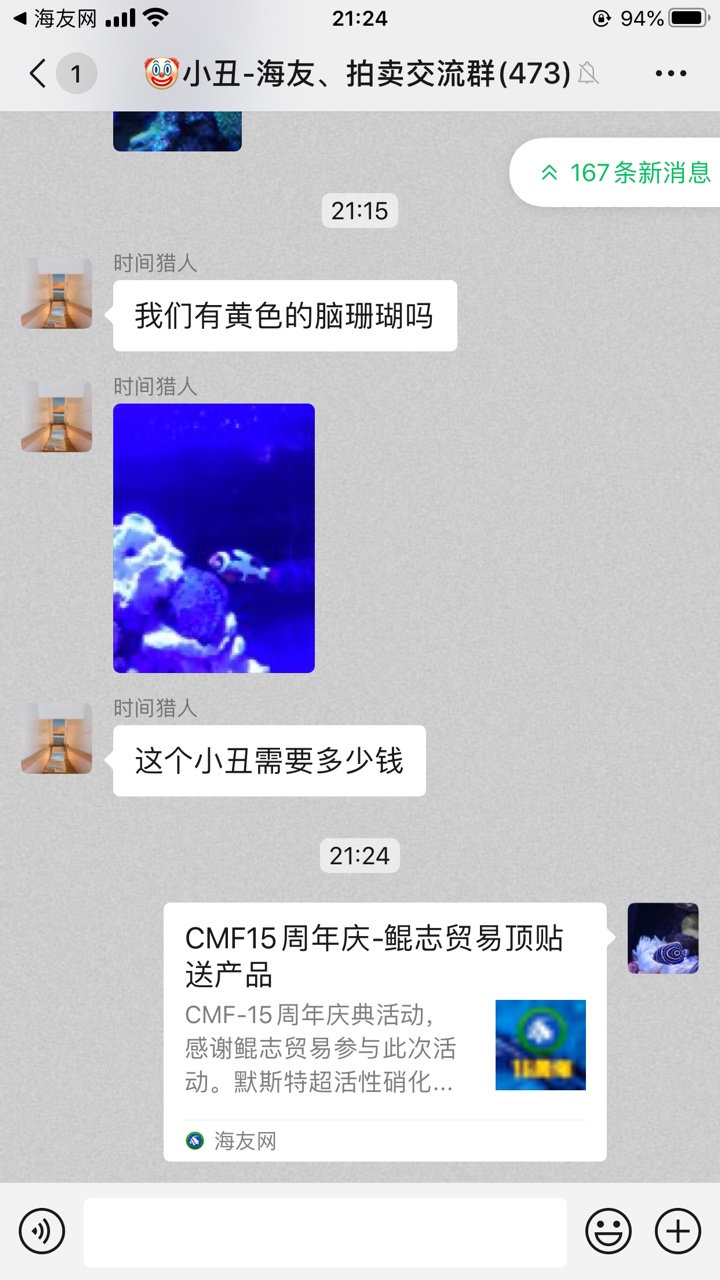Return to 海友网 app via status bar
This screenshot has width=720, height=1280.
pyautogui.click(x=55, y=18)
